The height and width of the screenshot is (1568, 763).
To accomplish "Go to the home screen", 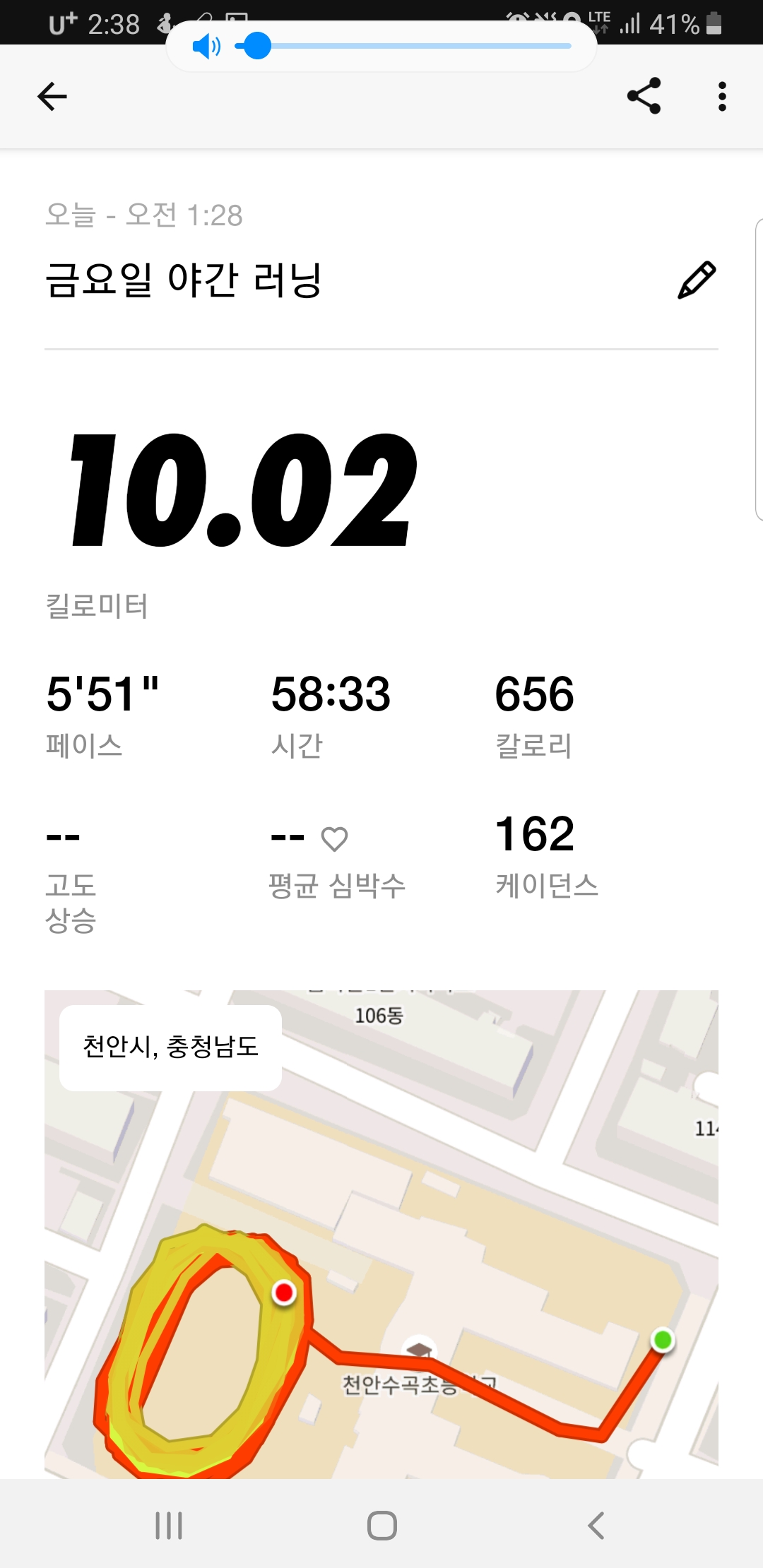I will click(382, 1526).
